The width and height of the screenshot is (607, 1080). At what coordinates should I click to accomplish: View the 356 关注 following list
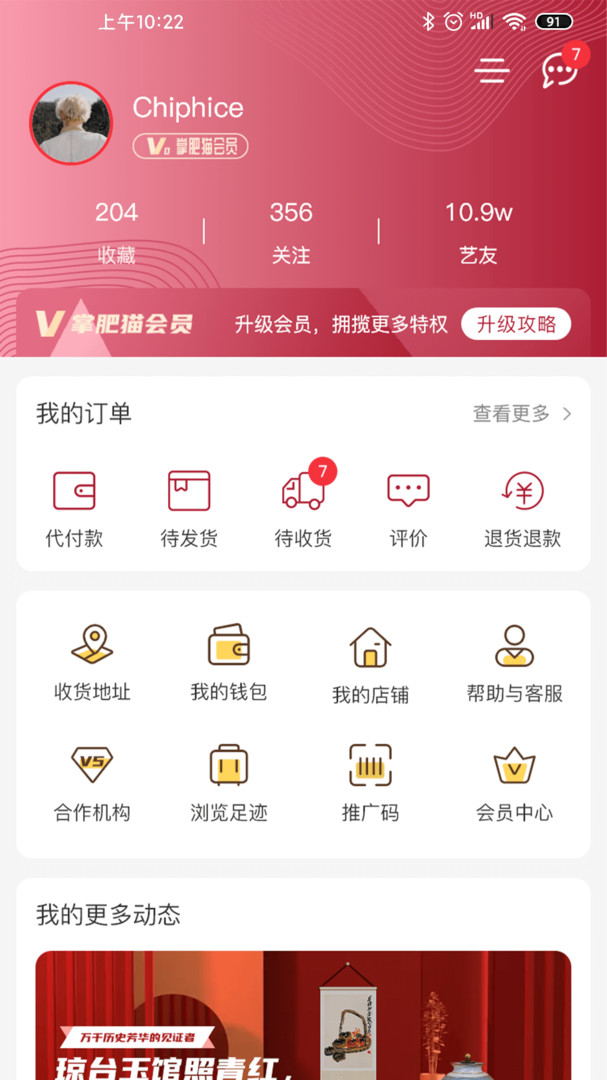[291, 231]
